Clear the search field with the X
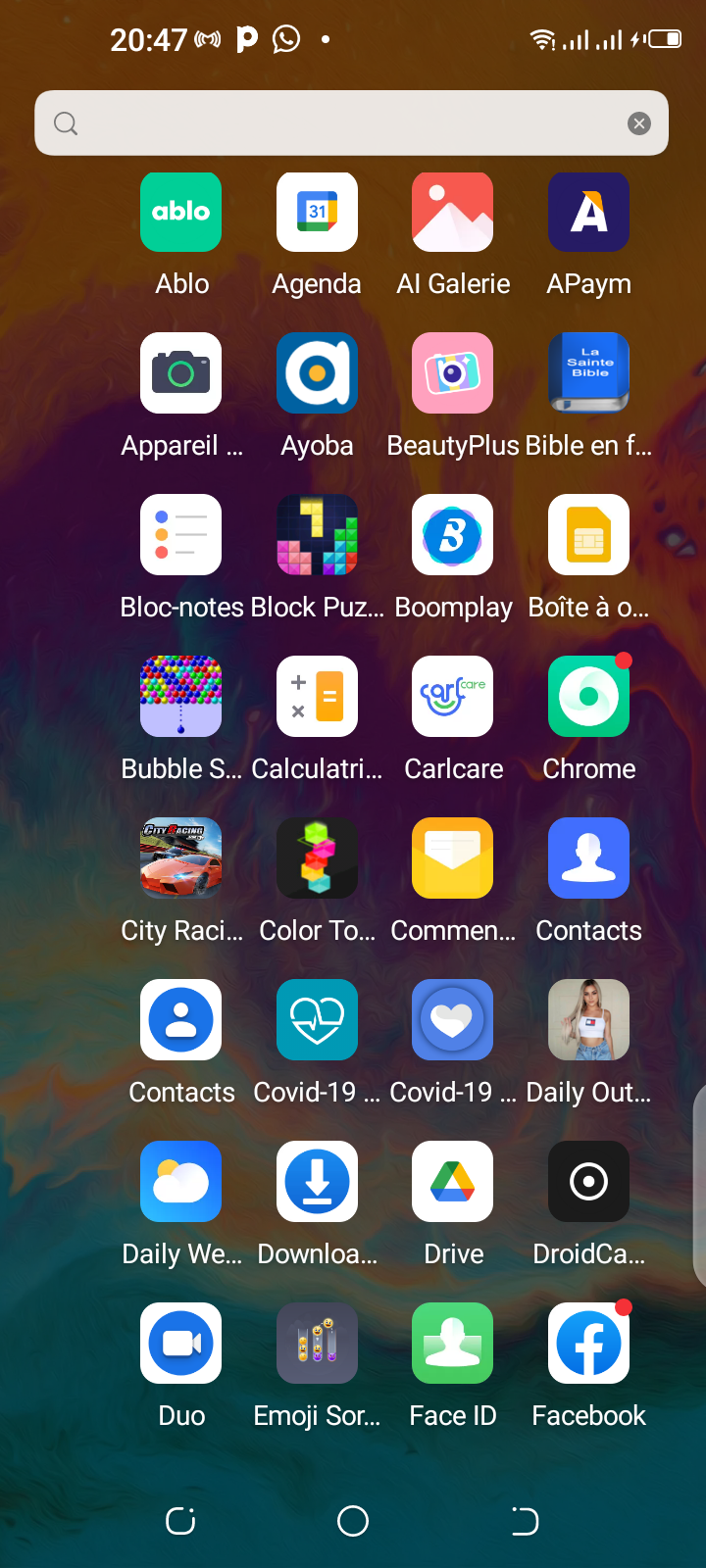 (x=639, y=123)
